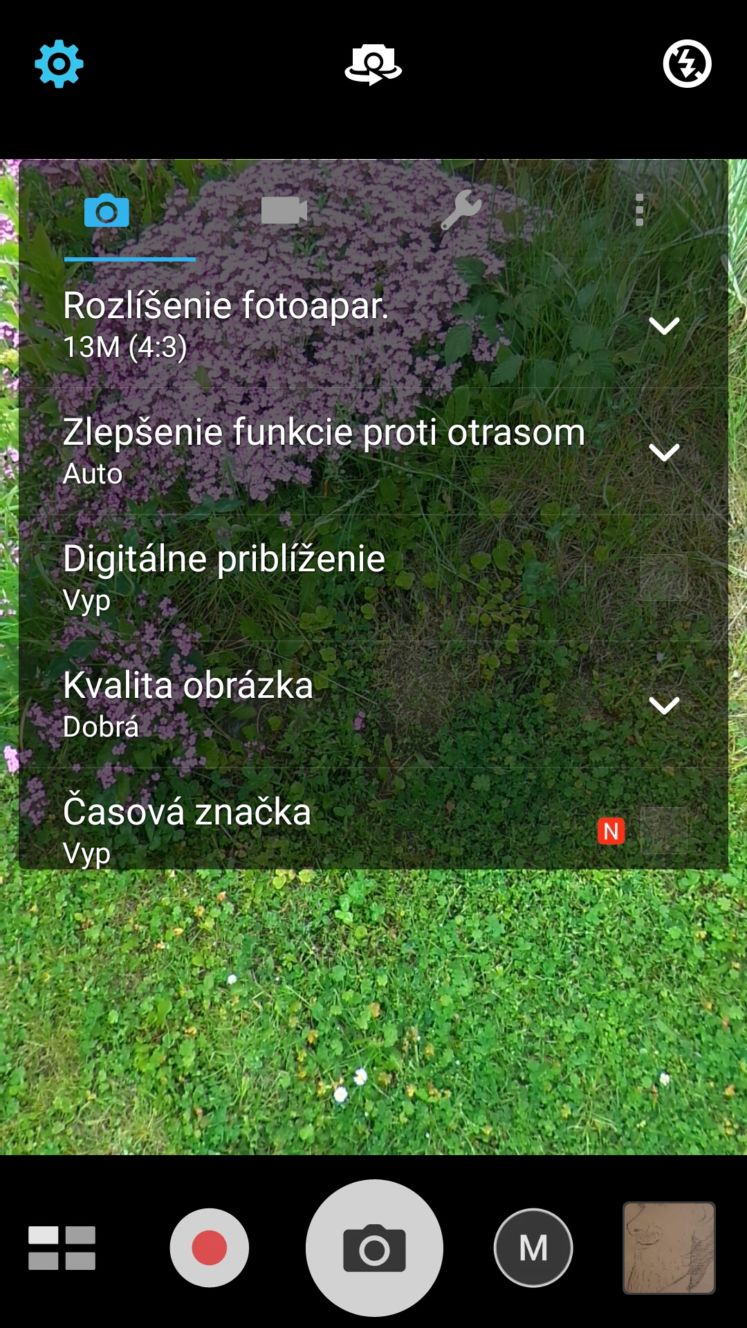Switch between front and rear camera
The width and height of the screenshot is (747, 1328).
pyautogui.click(x=373, y=65)
